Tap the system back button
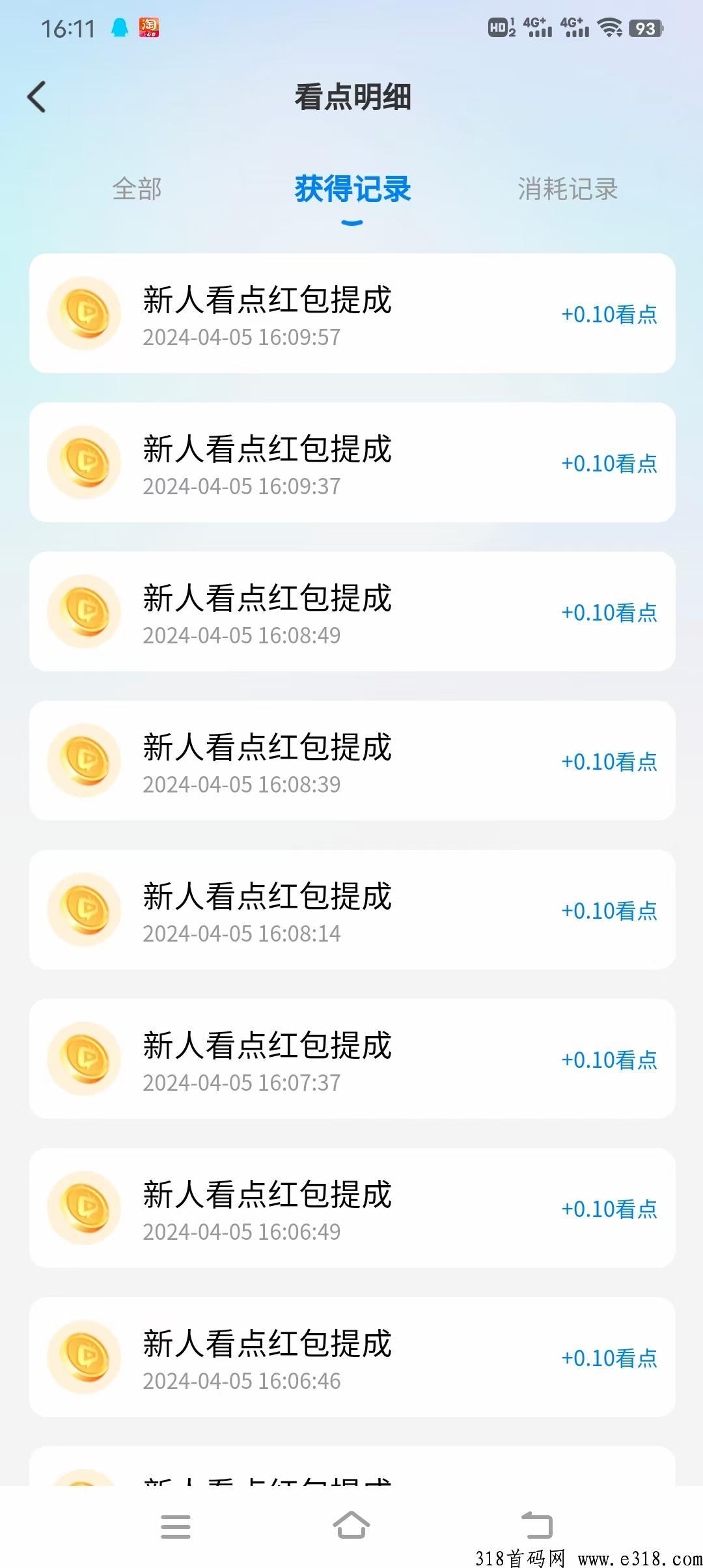The width and height of the screenshot is (703, 1568). pos(537,1526)
